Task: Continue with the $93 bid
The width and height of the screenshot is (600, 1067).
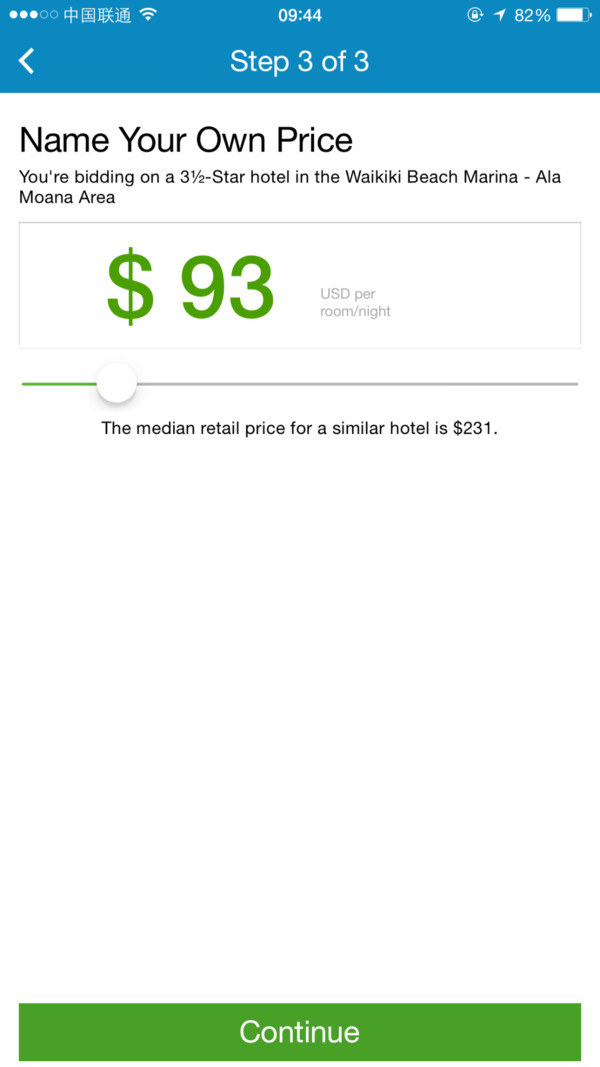Action: (x=299, y=1031)
